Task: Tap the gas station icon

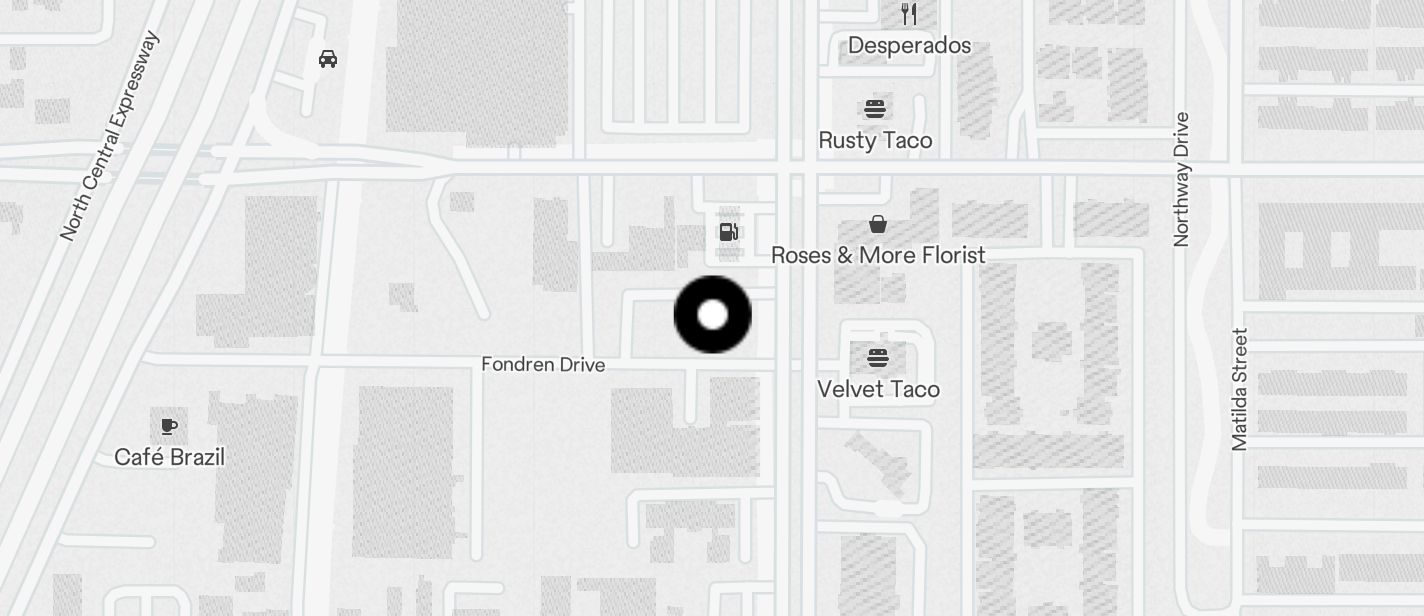Action: (x=729, y=233)
